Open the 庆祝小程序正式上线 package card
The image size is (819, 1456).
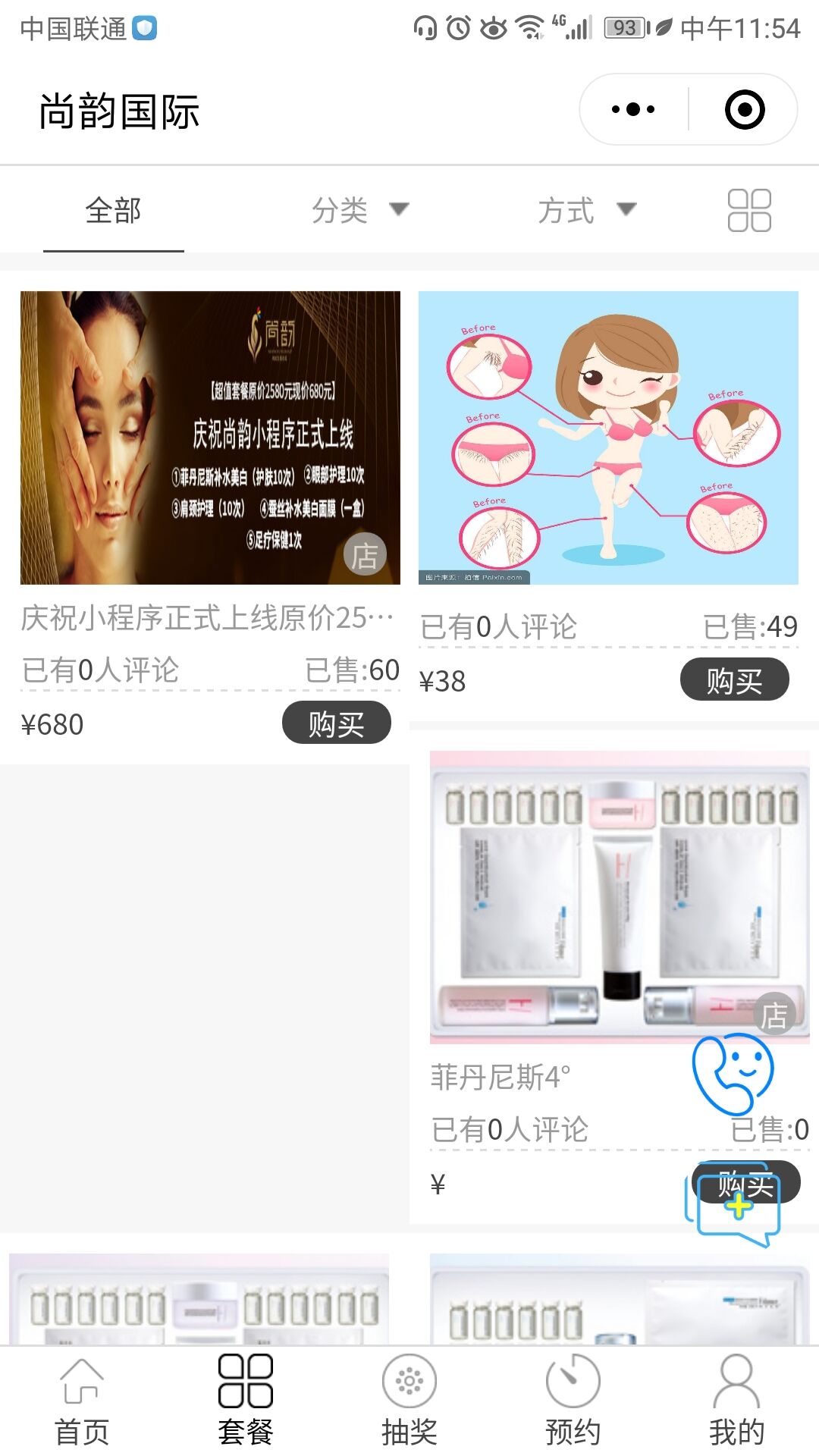tap(210, 438)
